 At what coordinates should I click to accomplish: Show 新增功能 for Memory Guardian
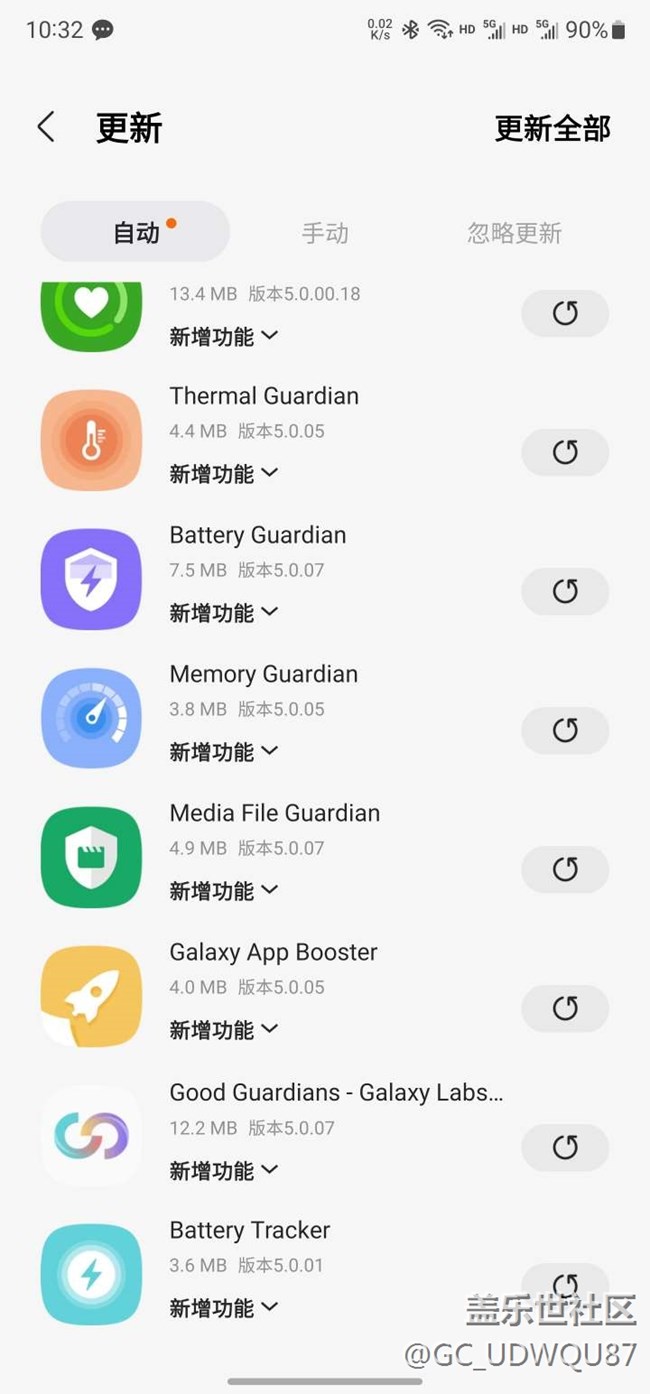(x=223, y=752)
